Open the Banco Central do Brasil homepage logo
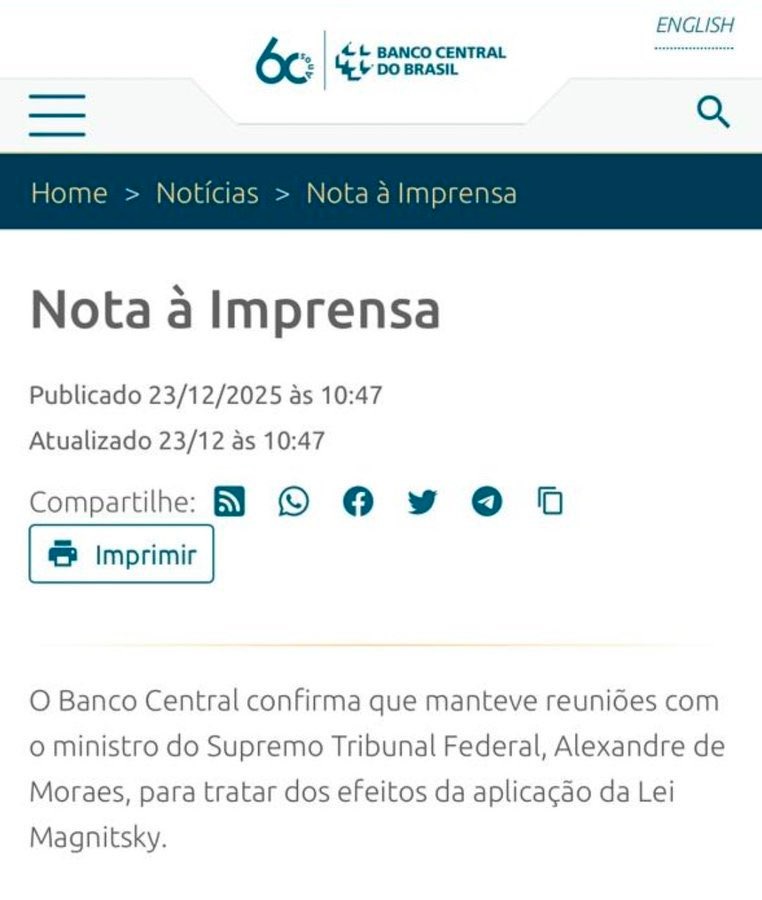Viewport: 762px width, 900px height. click(420, 60)
